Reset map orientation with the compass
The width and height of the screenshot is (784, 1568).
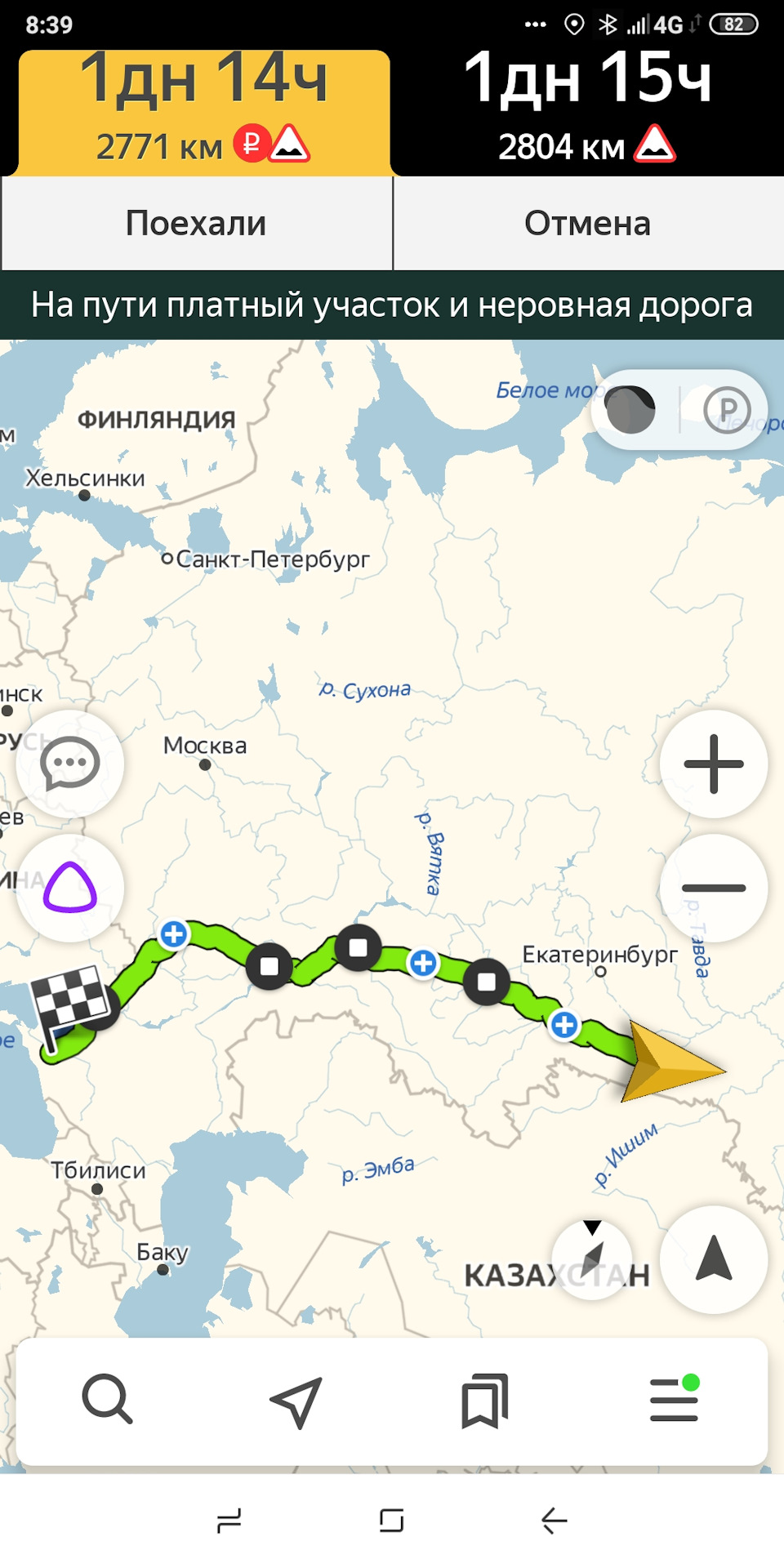[x=592, y=1258]
